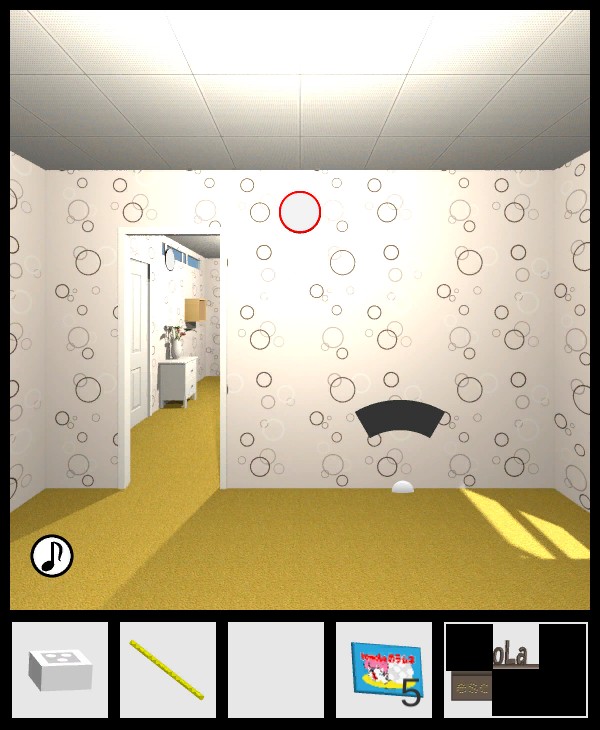Tap the red circle on the wall
Viewport: 600px width, 730px height.
300,212
